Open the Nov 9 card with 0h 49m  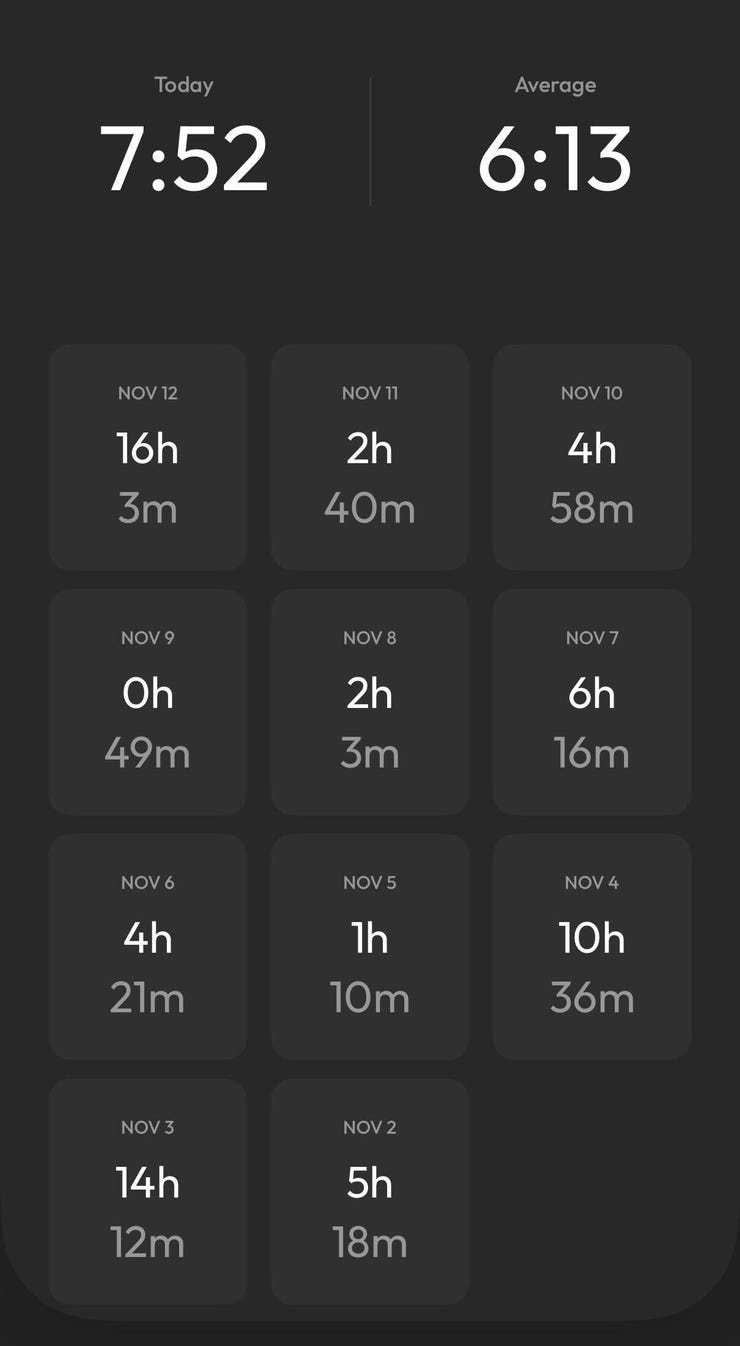(x=148, y=702)
